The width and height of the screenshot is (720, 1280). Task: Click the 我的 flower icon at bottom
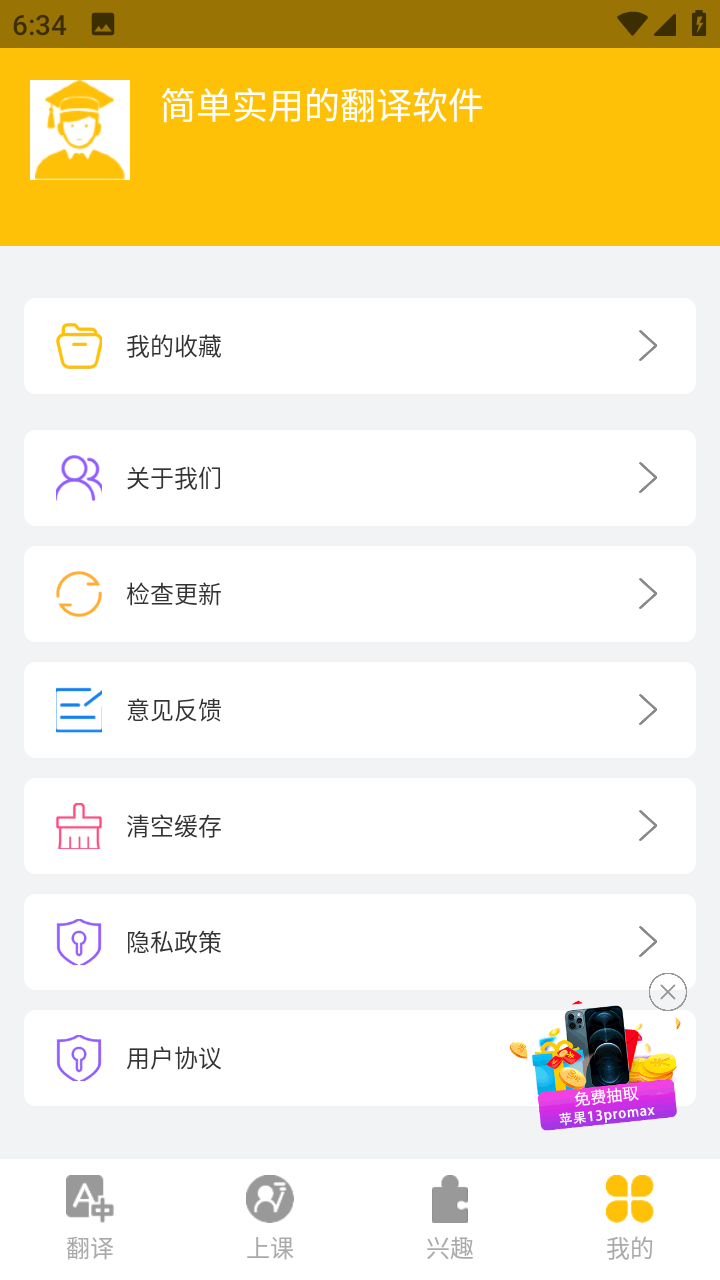629,1198
